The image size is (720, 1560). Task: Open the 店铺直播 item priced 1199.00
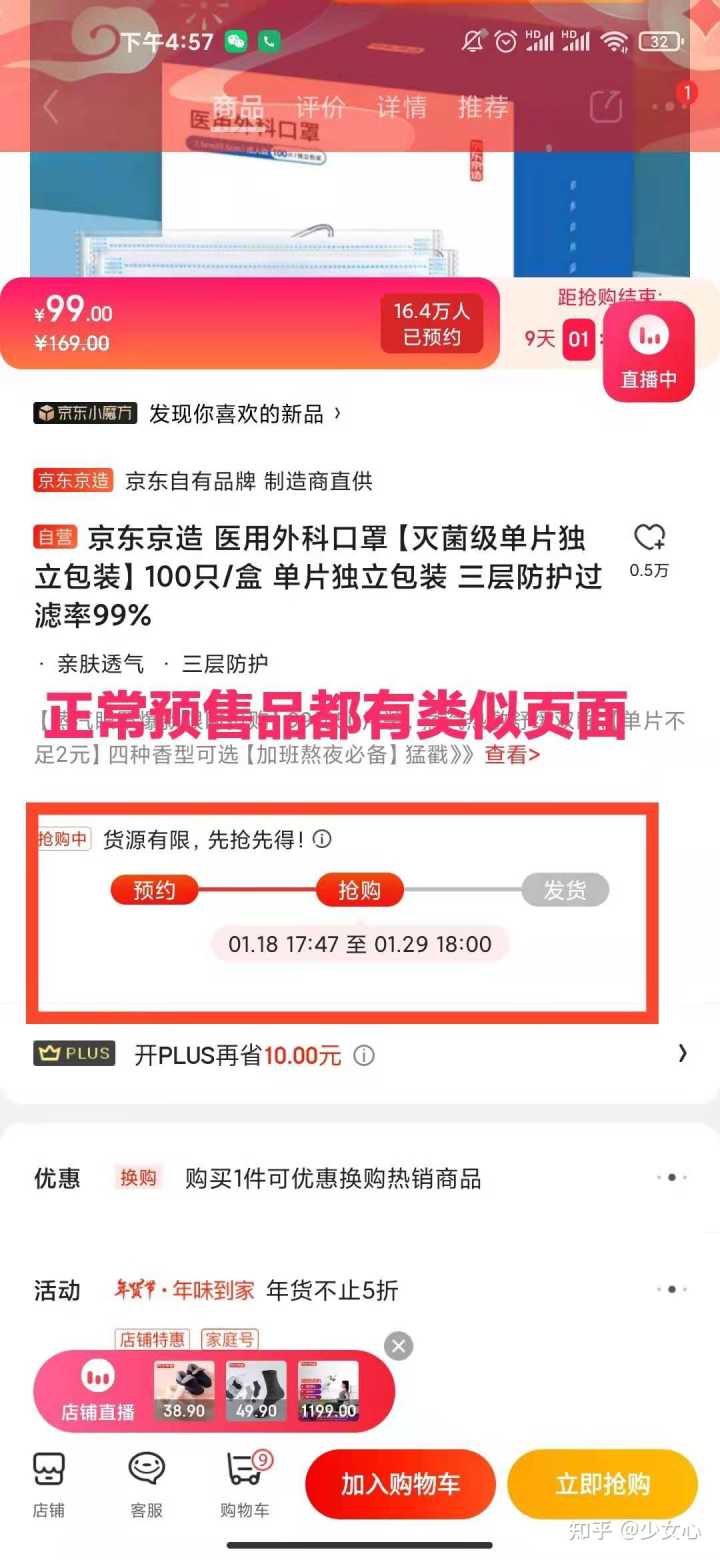(x=328, y=1391)
